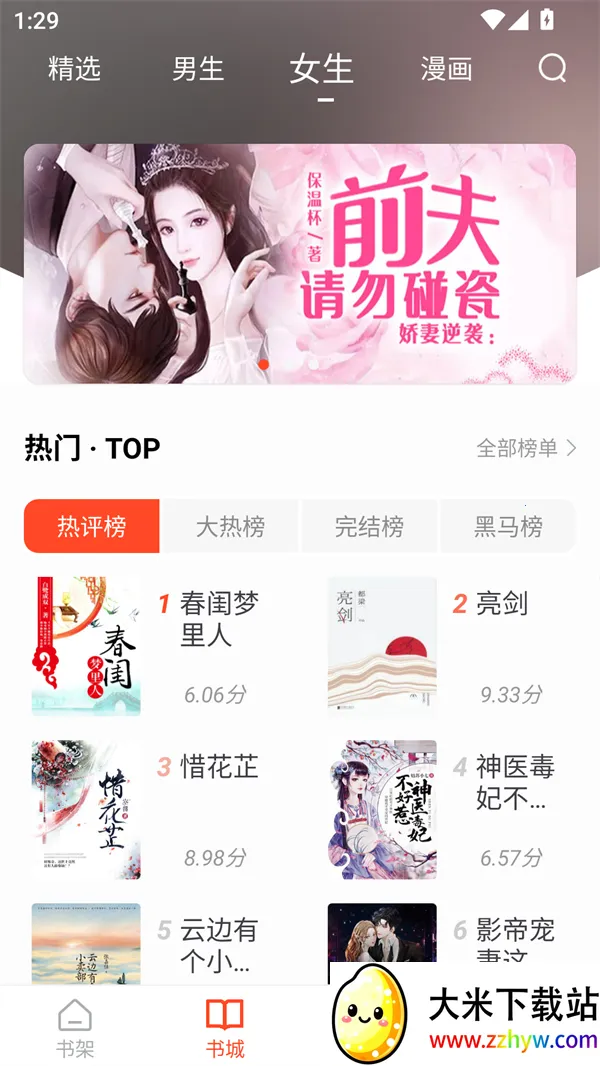This screenshot has width=600, height=1066.
Task: Switch to the 男生 tab
Action: point(198,69)
